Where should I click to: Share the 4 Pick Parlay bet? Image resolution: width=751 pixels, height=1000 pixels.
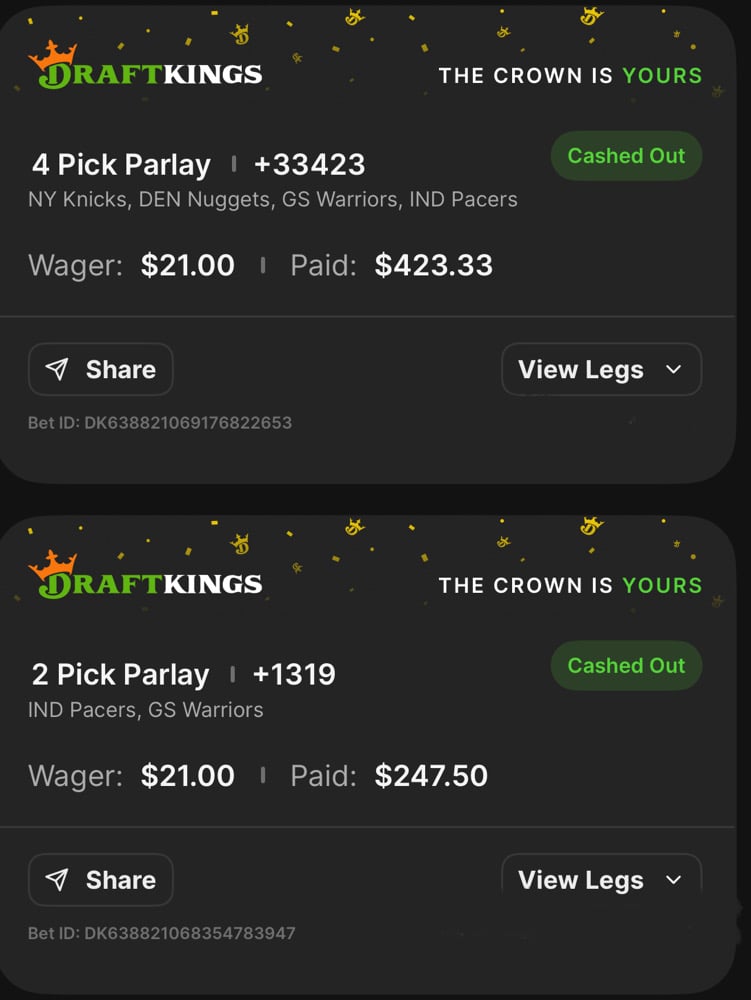click(101, 370)
